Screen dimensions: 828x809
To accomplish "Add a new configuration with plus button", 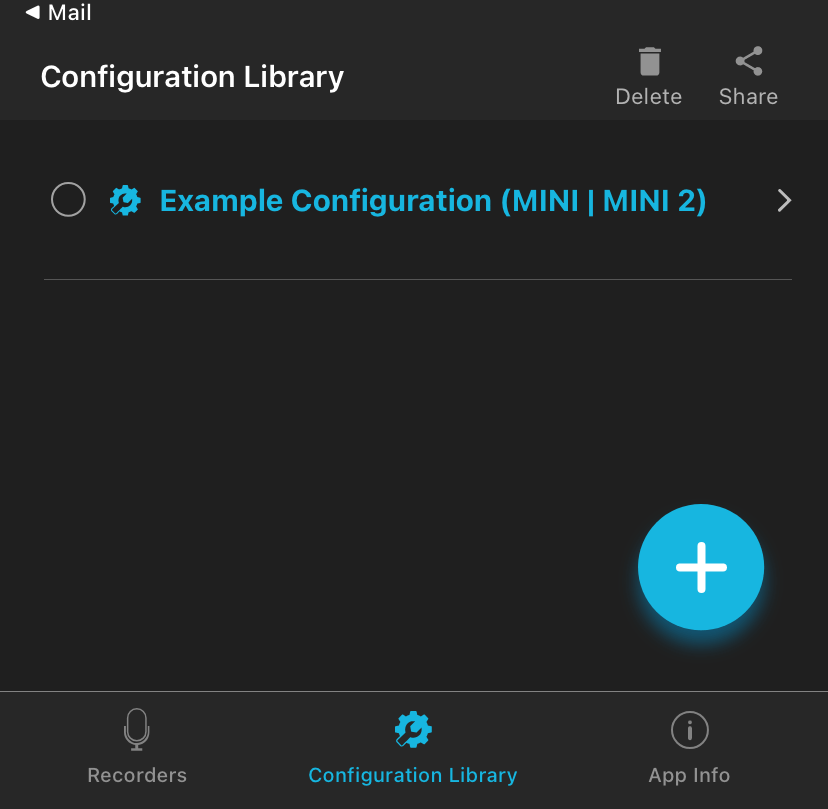I will 700,566.
